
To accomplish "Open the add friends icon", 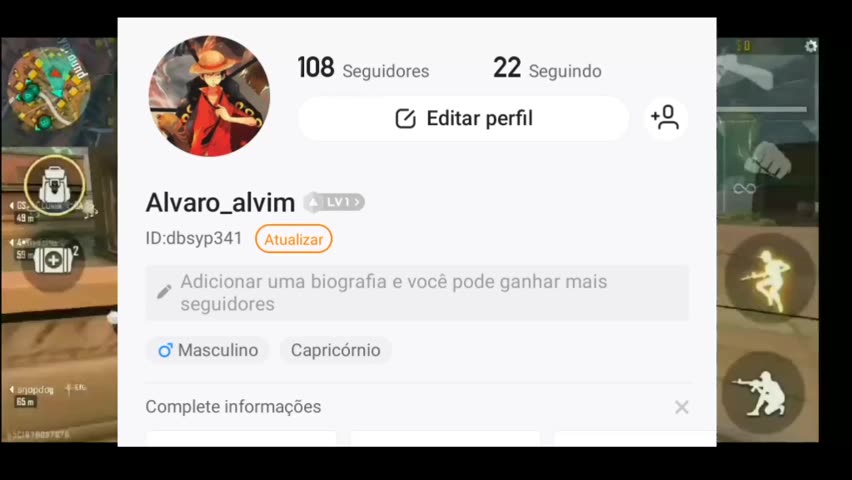I will (665, 118).
